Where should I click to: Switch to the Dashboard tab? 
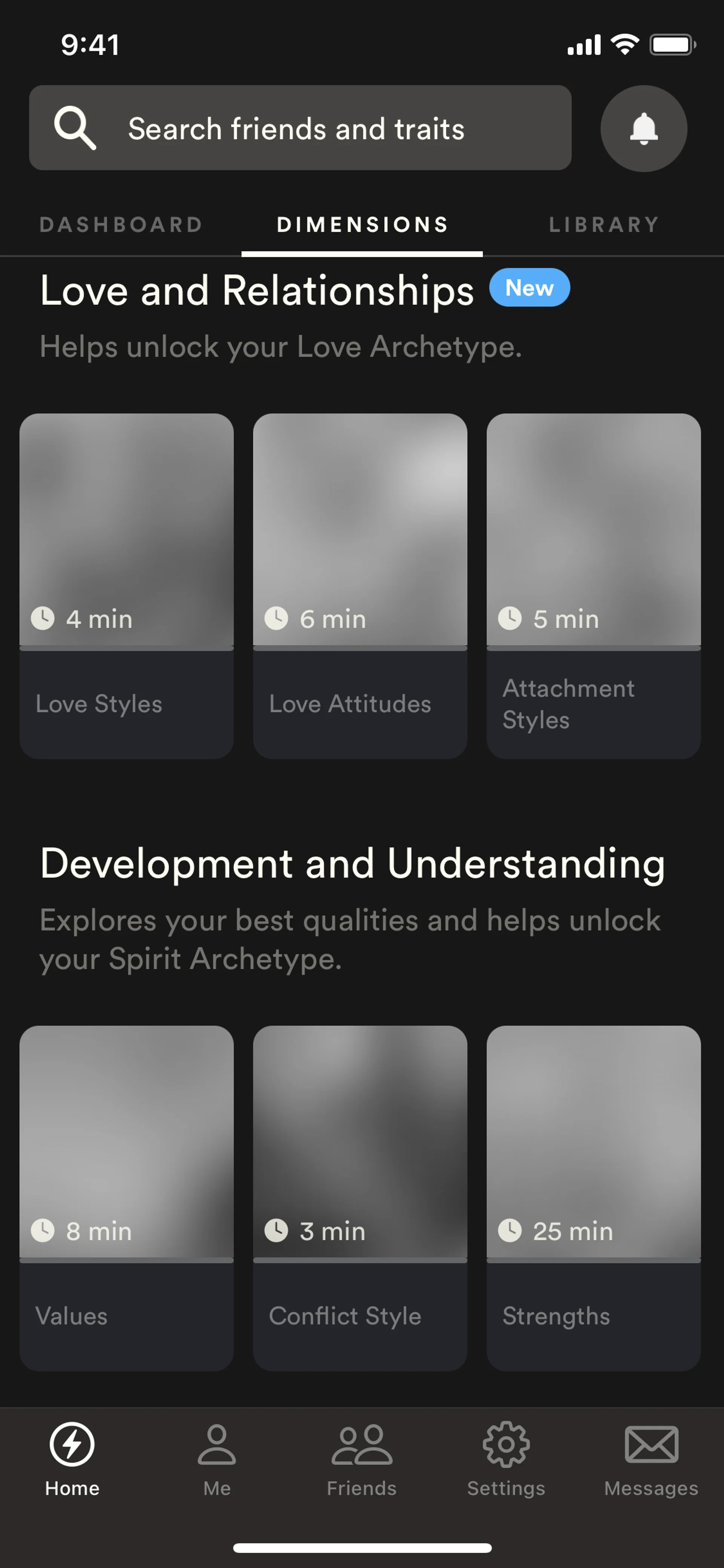click(121, 224)
